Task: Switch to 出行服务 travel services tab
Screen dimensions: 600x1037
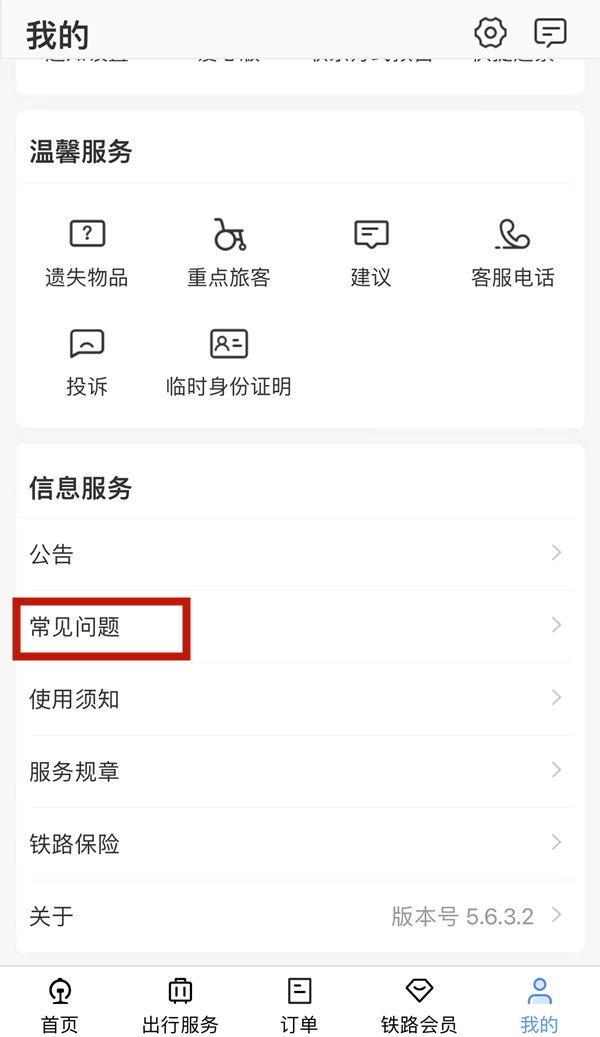Action: pyautogui.click(x=180, y=1005)
